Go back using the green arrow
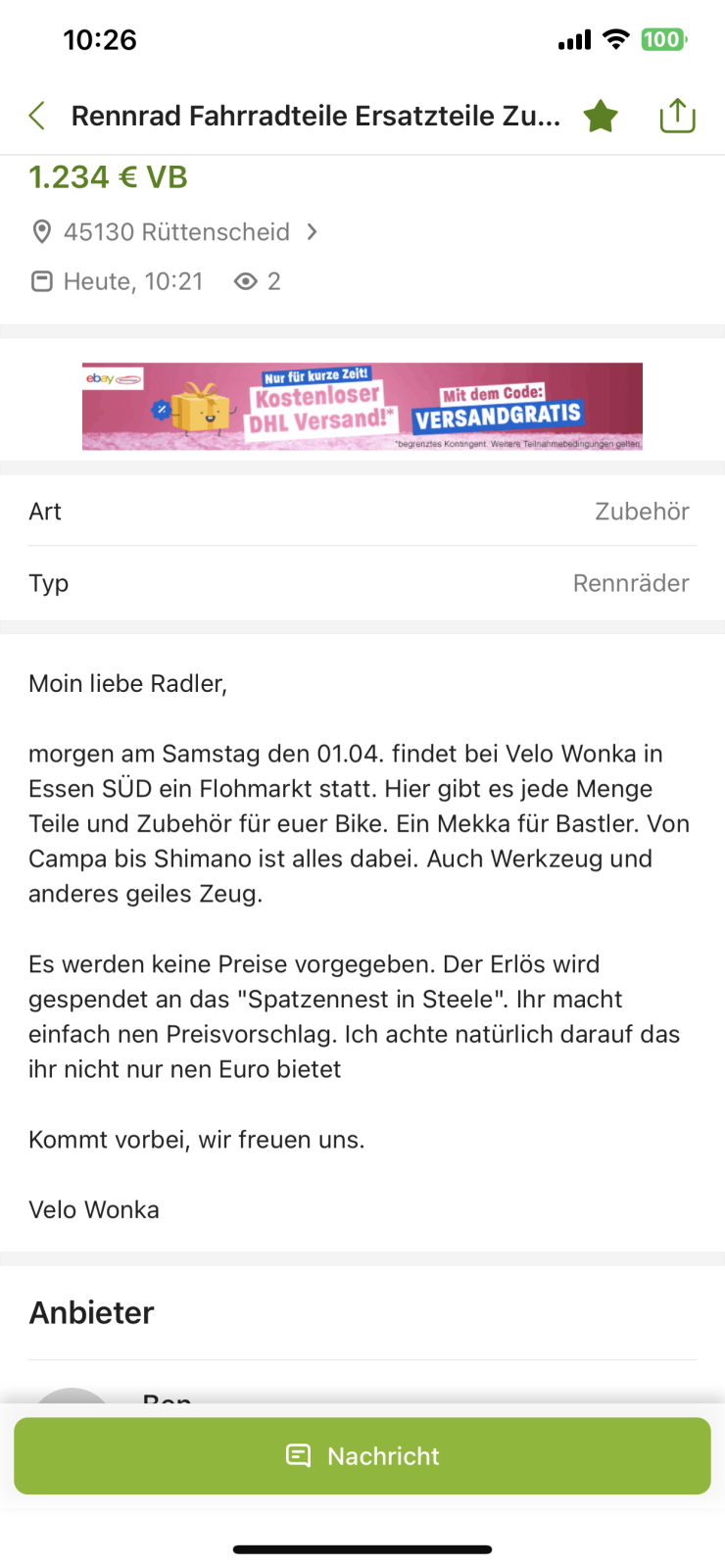Image resolution: width=725 pixels, height=1568 pixels. pyautogui.click(x=37, y=116)
